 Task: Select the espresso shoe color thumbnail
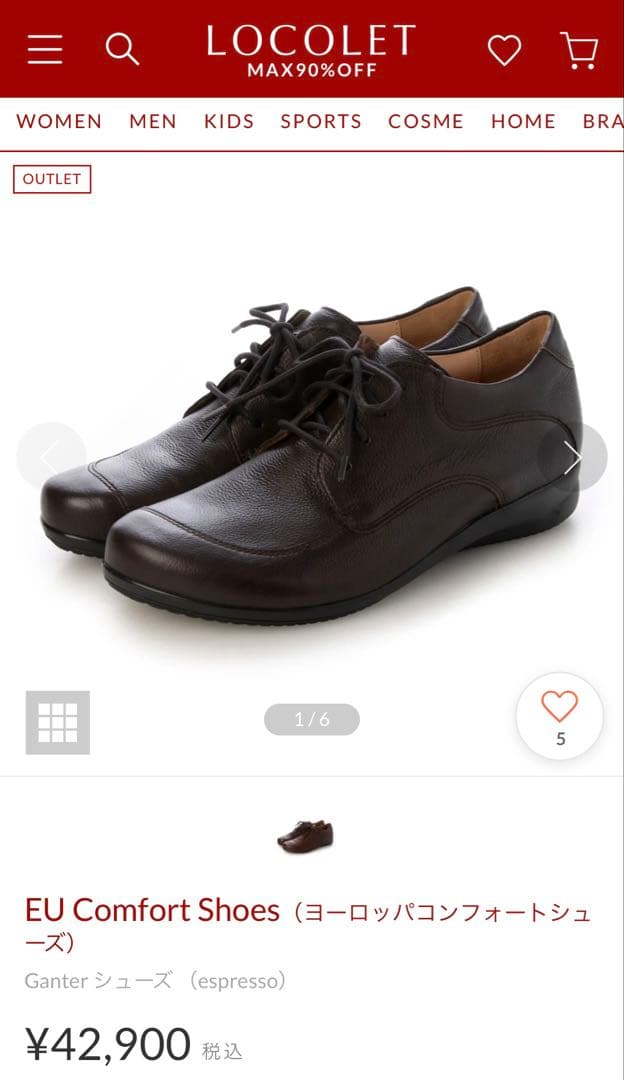coord(305,835)
